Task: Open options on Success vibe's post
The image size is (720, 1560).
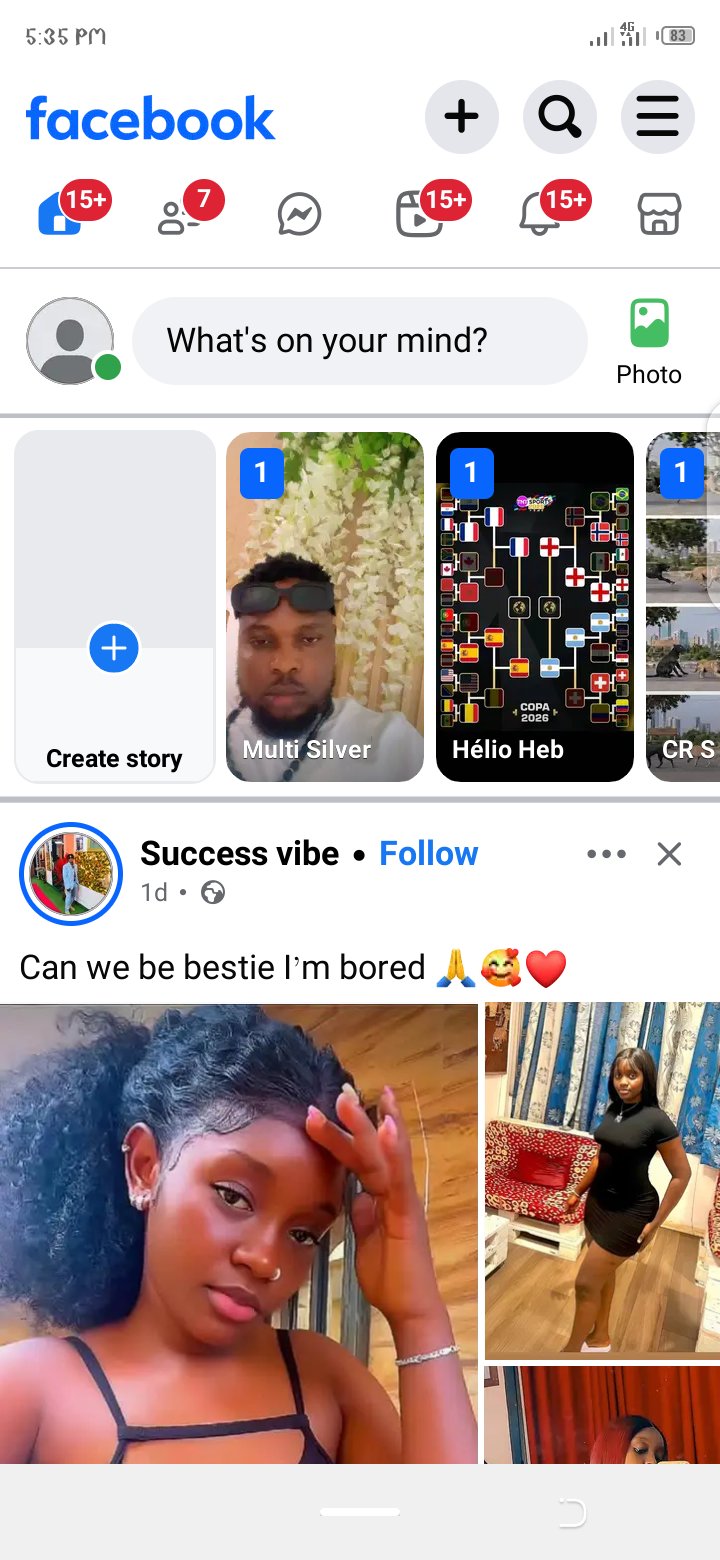Action: coord(606,854)
